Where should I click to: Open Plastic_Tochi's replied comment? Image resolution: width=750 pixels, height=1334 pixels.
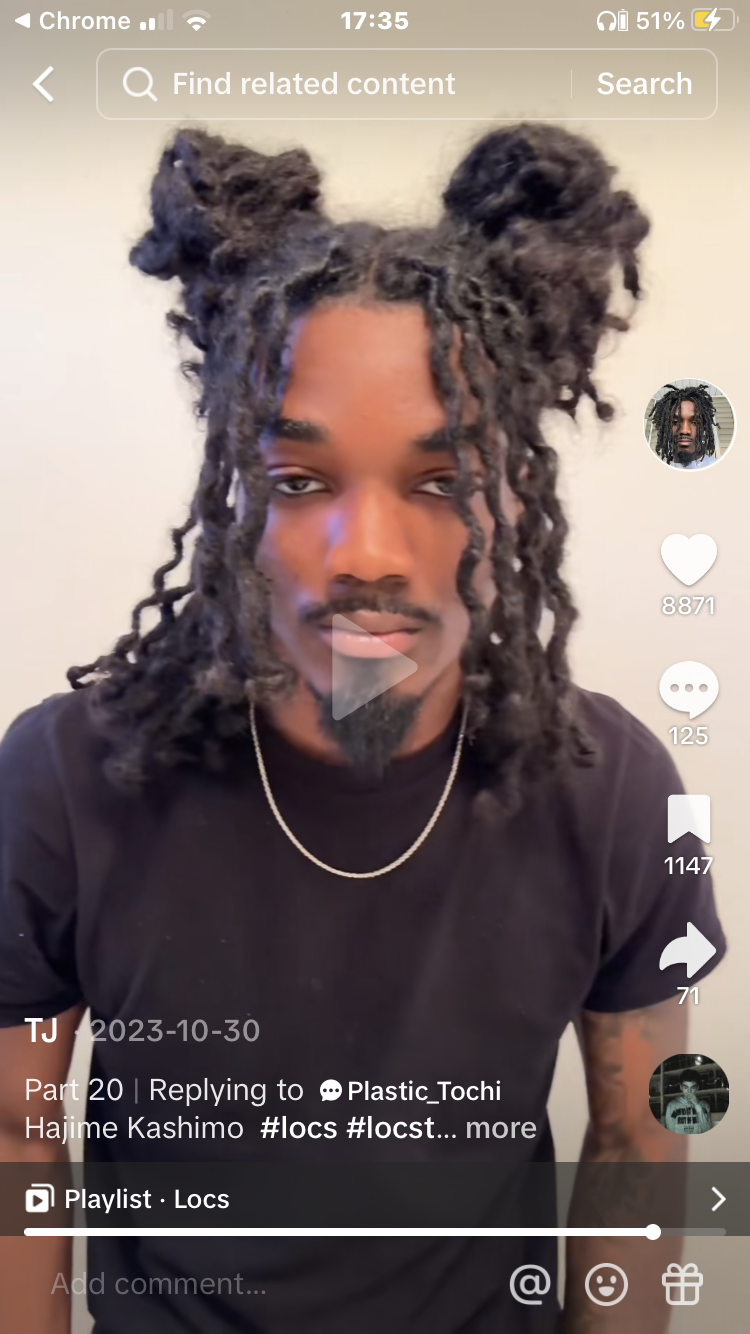pos(412,1091)
